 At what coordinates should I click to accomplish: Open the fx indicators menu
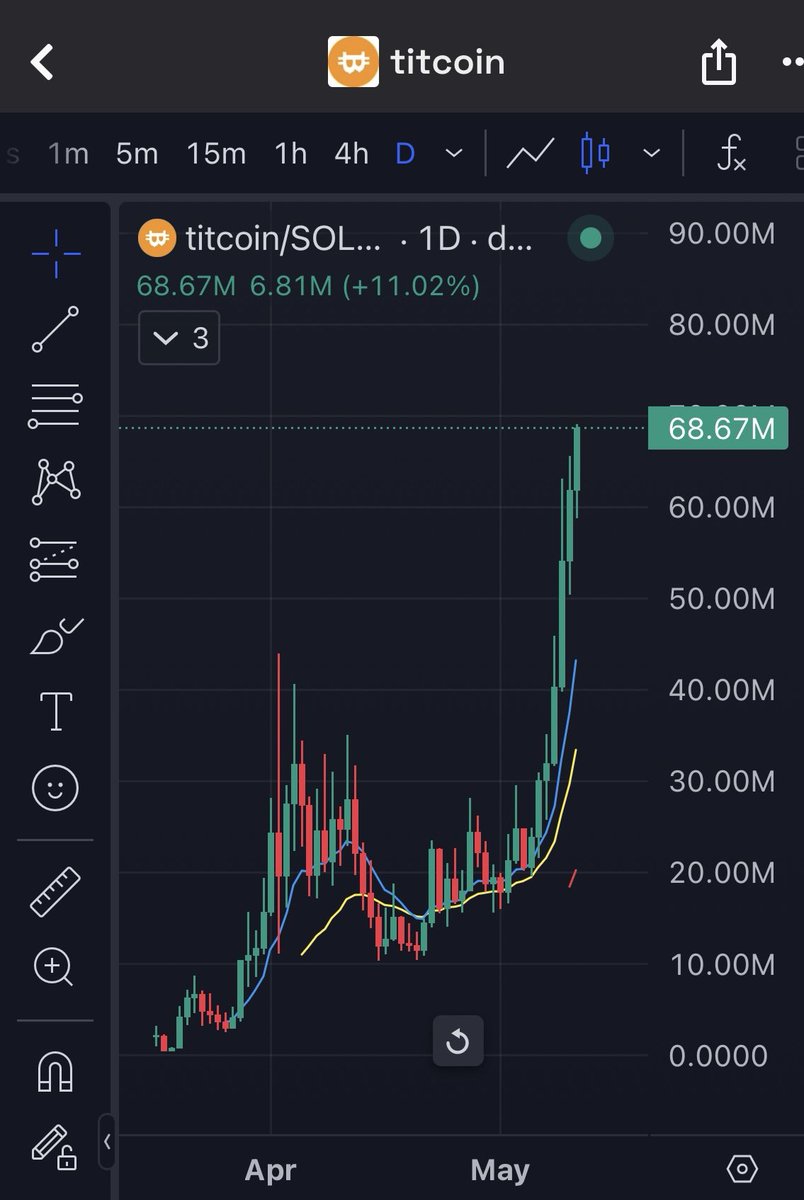(732, 154)
